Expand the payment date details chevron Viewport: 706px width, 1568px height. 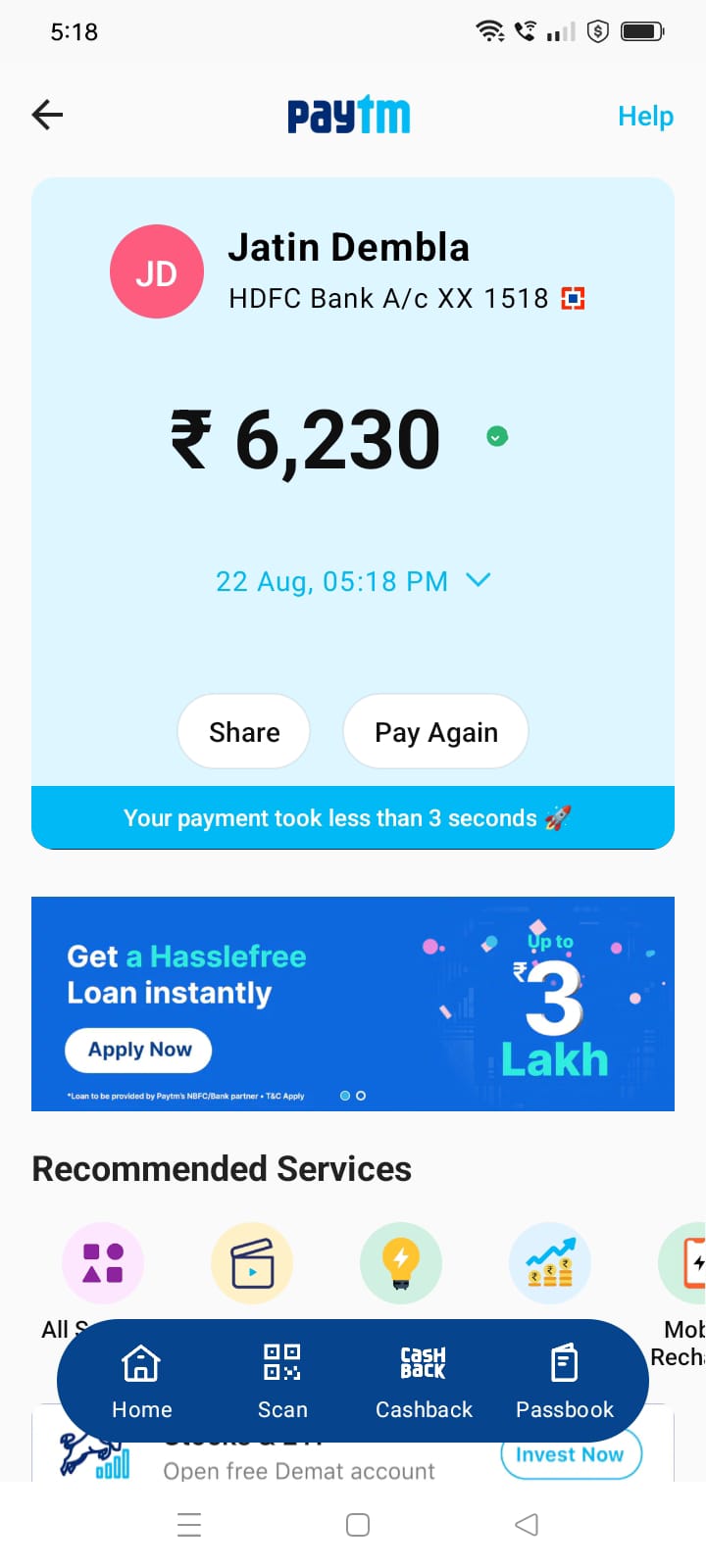(x=478, y=580)
